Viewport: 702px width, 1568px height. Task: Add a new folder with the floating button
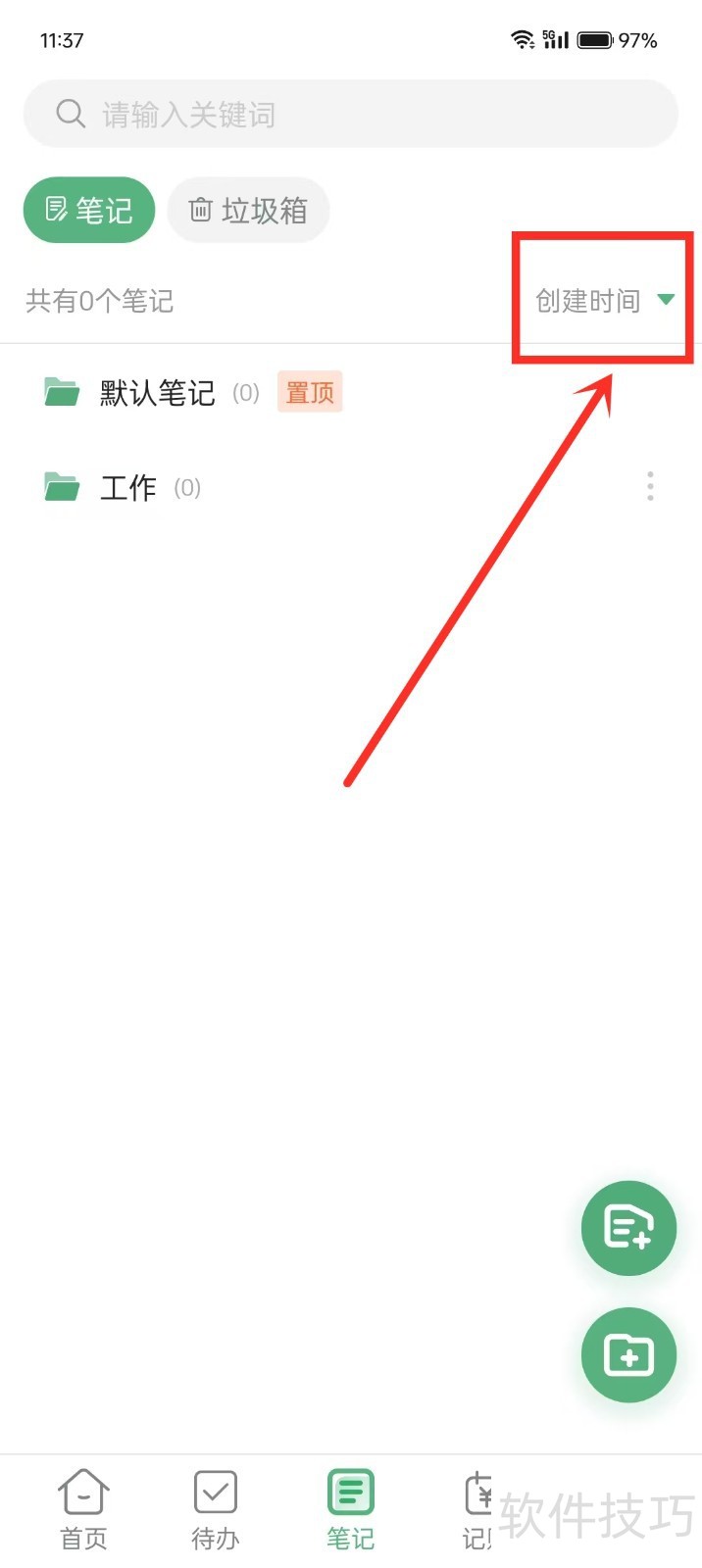tap(628, 1354)
